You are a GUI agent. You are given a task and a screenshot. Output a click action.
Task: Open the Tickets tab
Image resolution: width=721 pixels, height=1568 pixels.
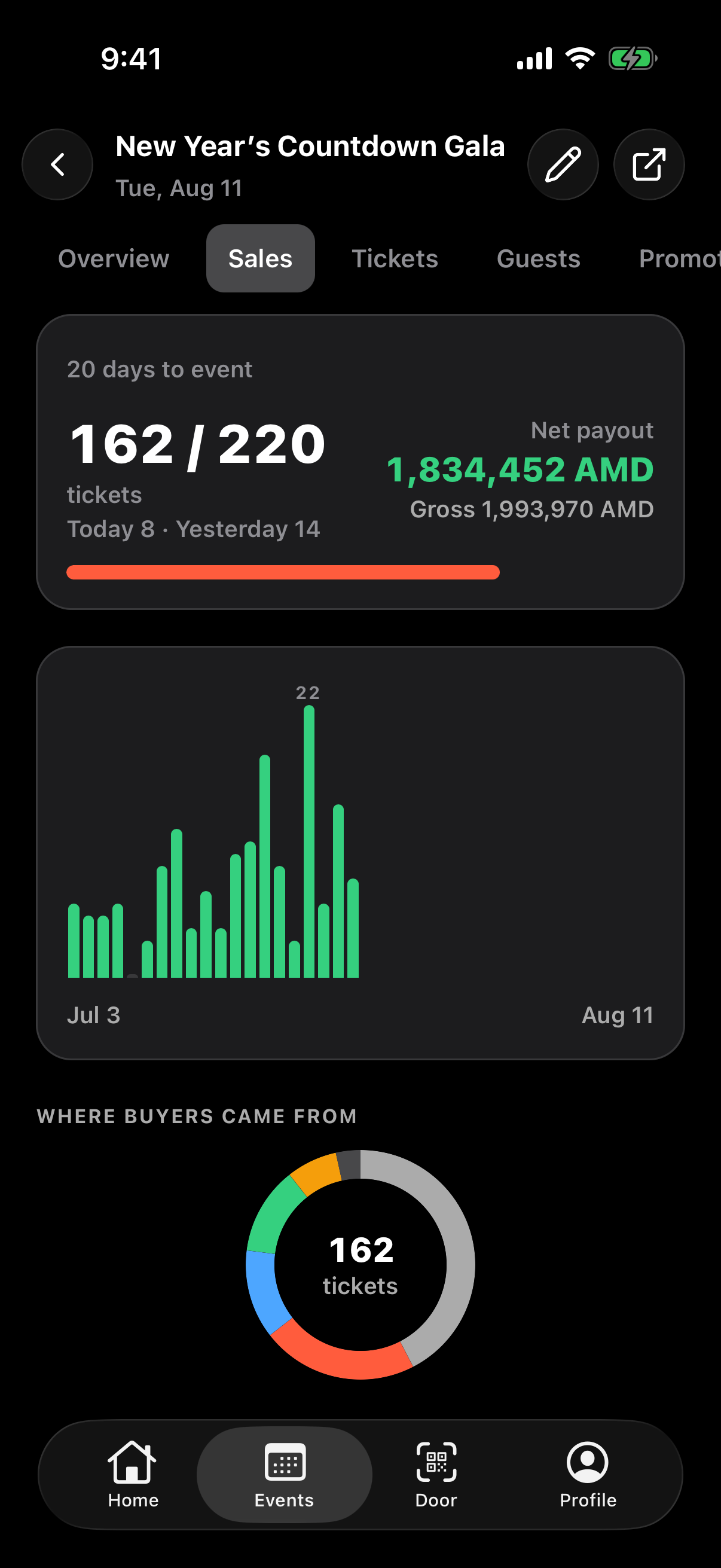(x=395, y=259)
